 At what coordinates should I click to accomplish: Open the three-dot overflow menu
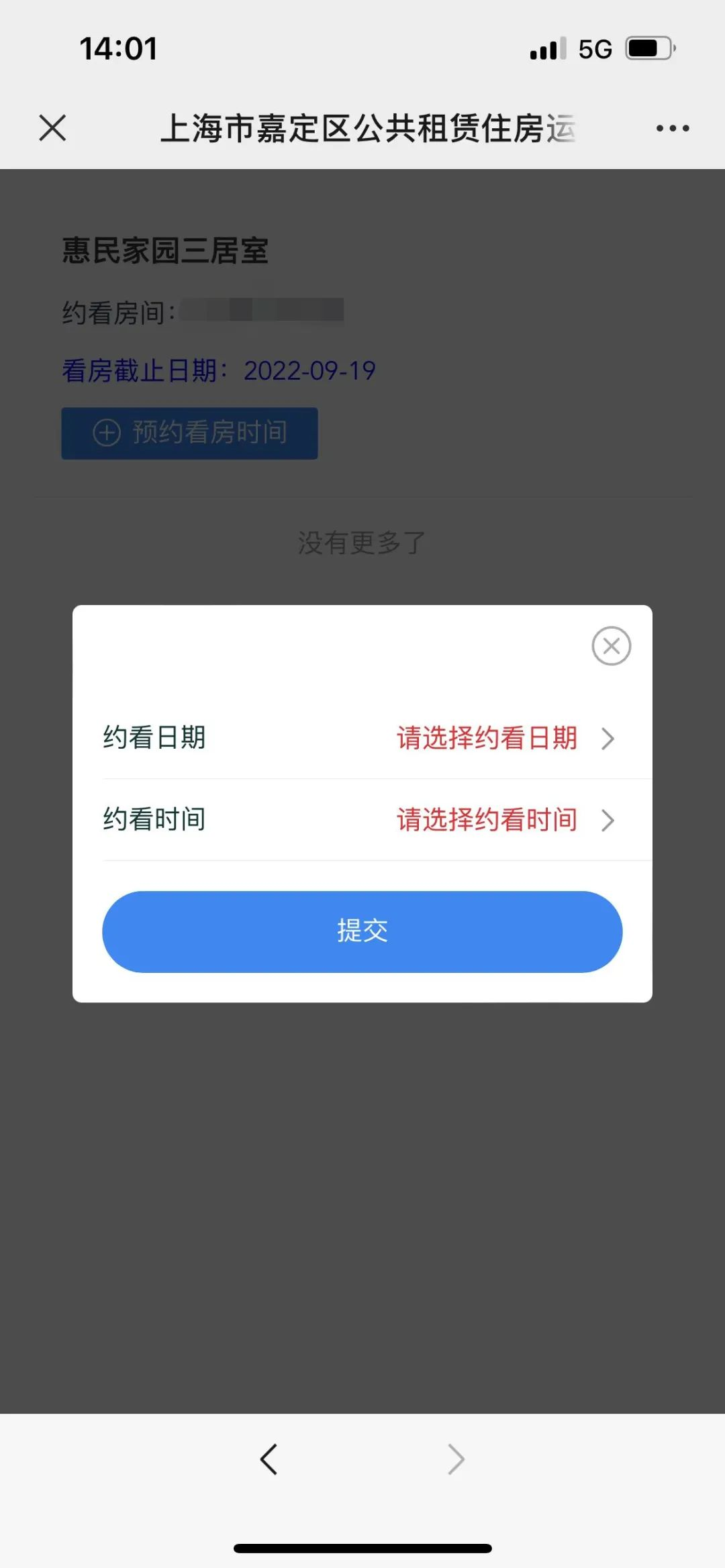672,128
